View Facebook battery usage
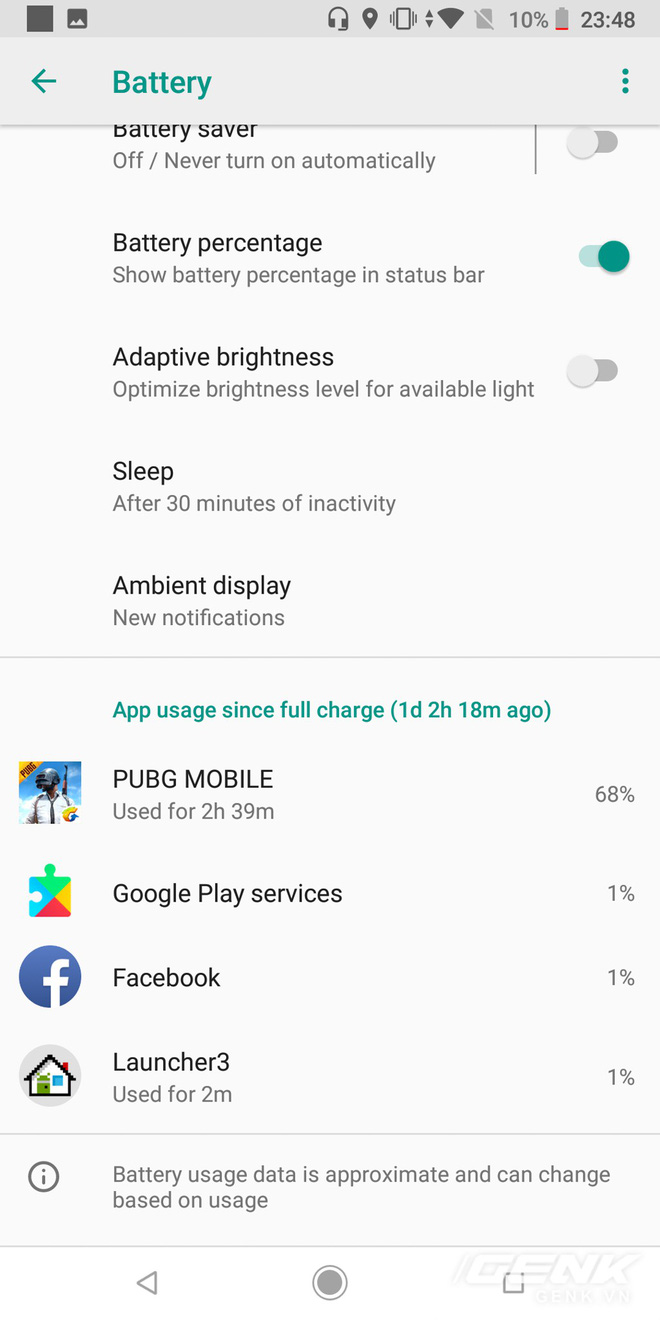The width and height of the screenshot is (660, 1320). [x=330, y=977]
